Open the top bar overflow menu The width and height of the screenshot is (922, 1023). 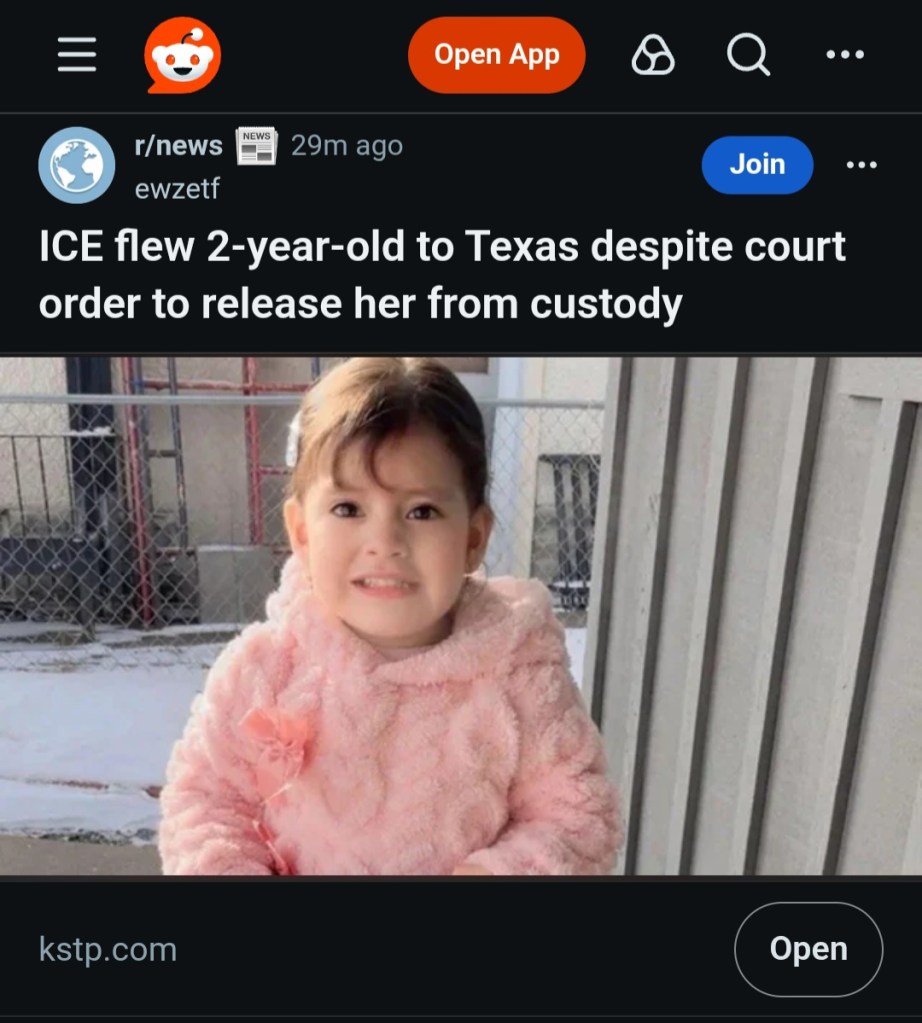tap(845, 56)
